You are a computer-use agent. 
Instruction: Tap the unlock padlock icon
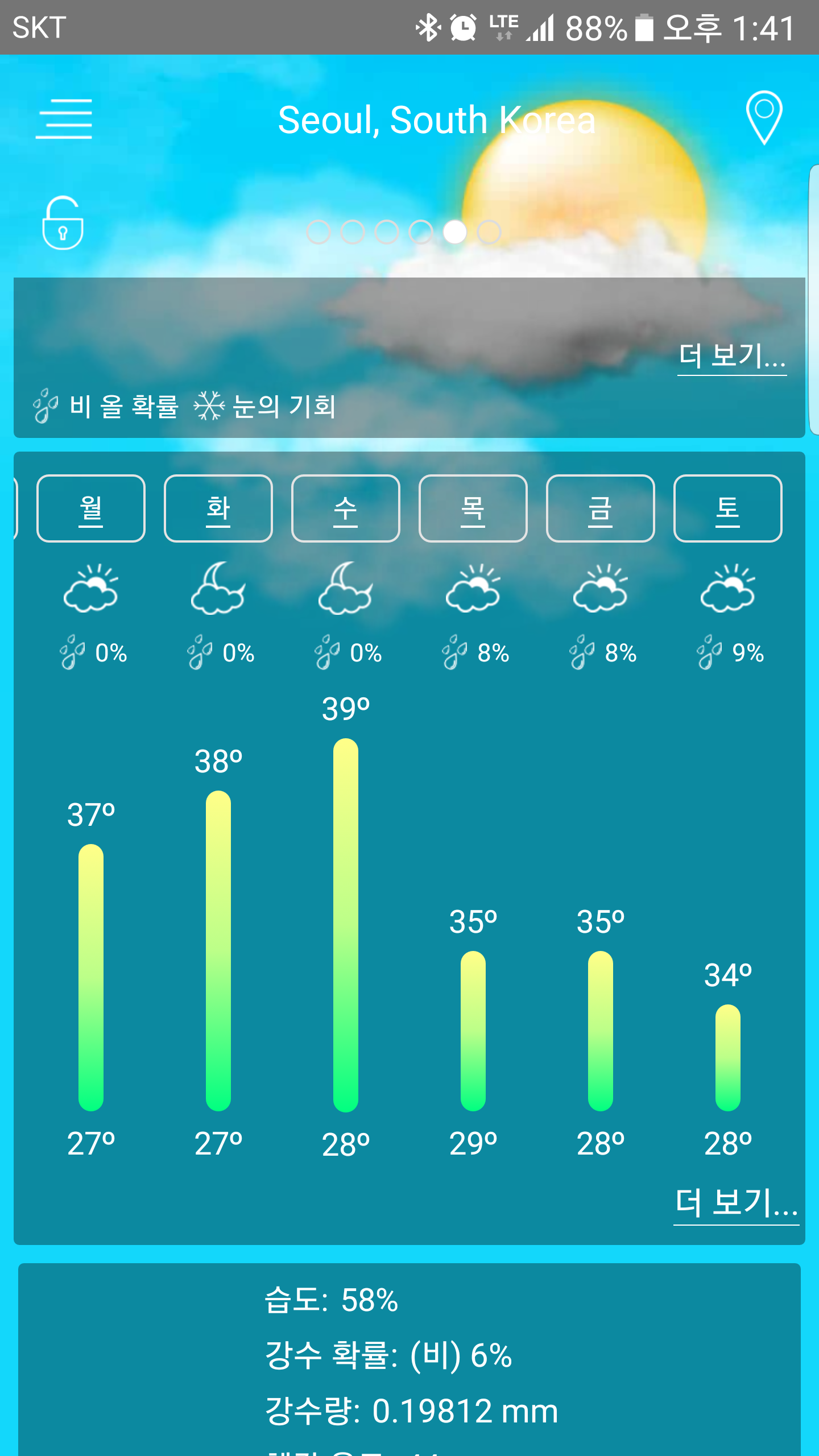tap(63, 223)
